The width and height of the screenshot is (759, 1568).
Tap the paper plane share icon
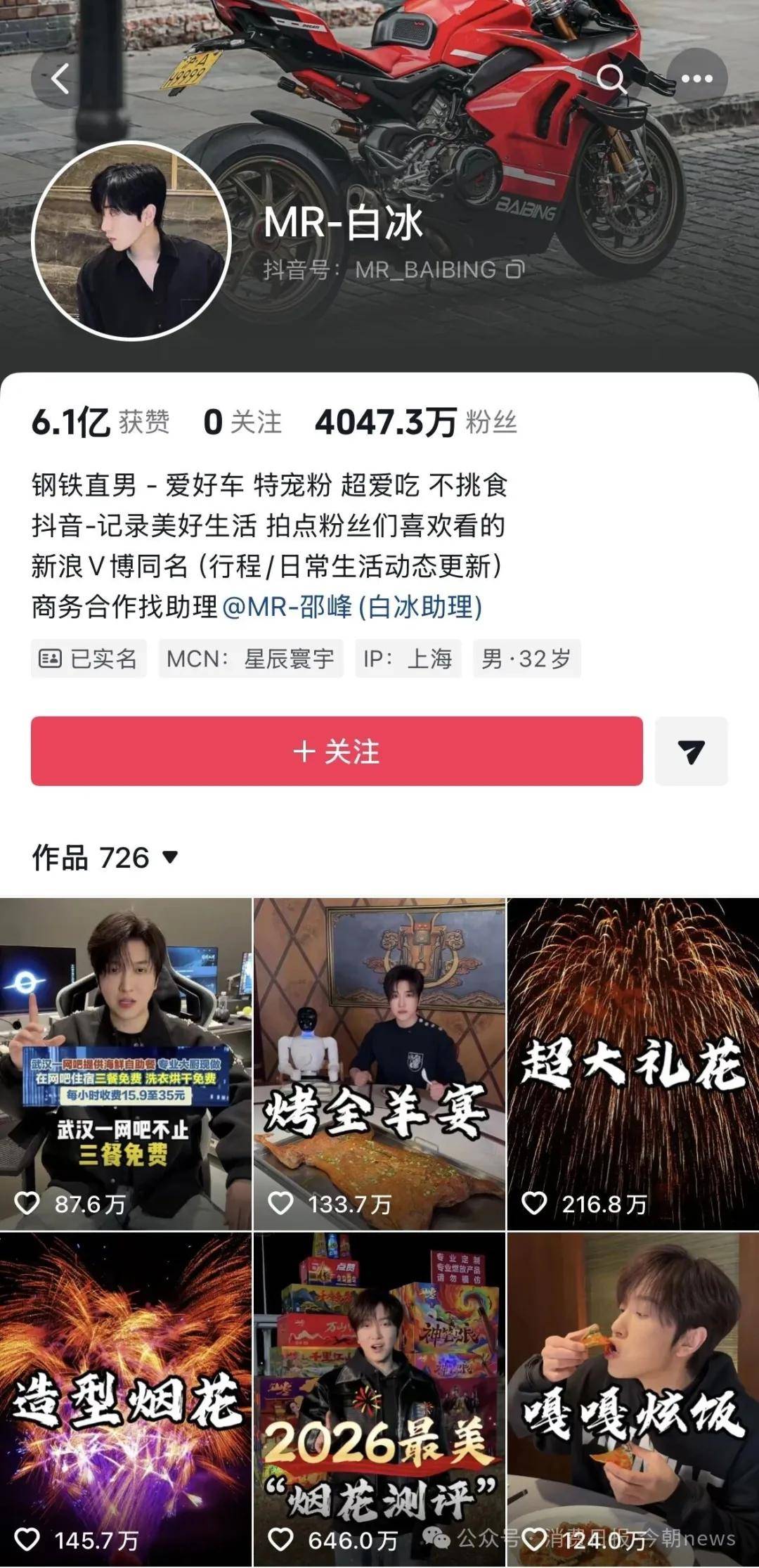[692, 754]
